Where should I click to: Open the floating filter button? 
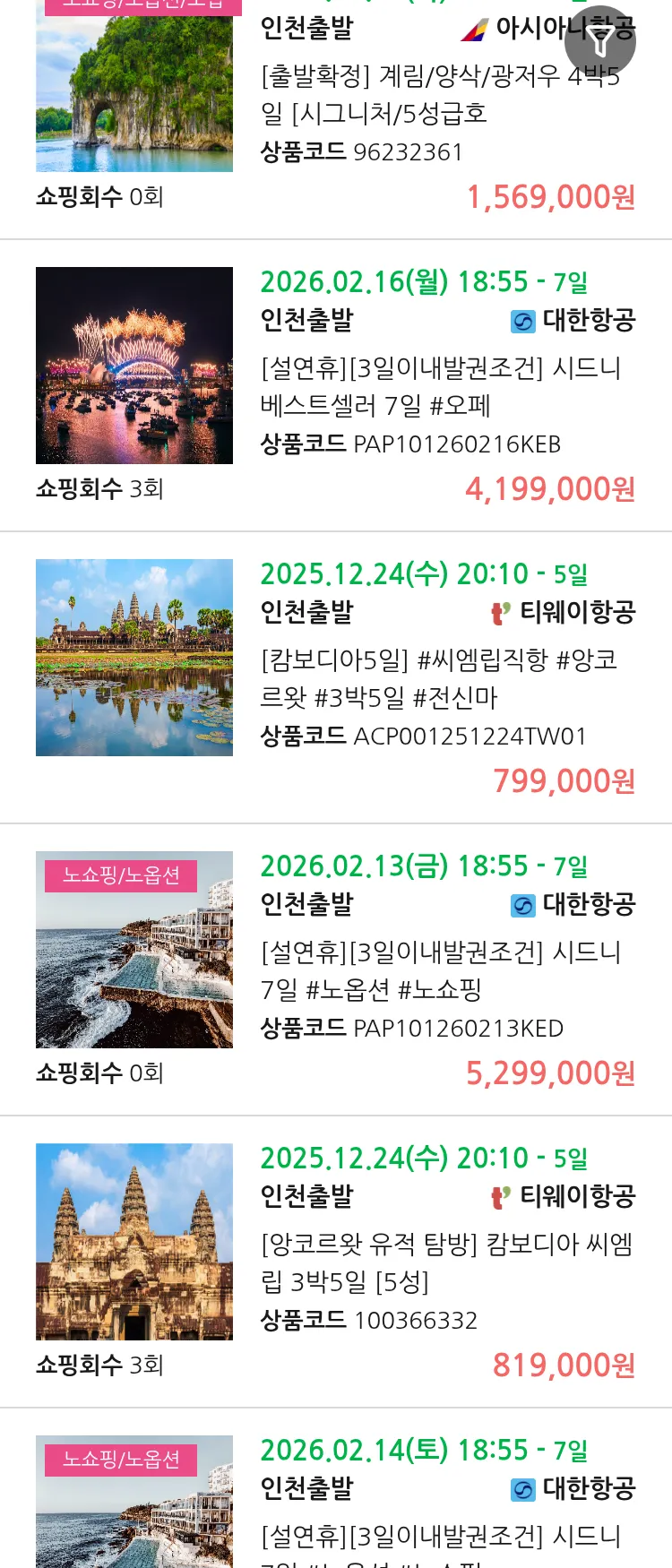pyautogui.click(x=600, y=41)
